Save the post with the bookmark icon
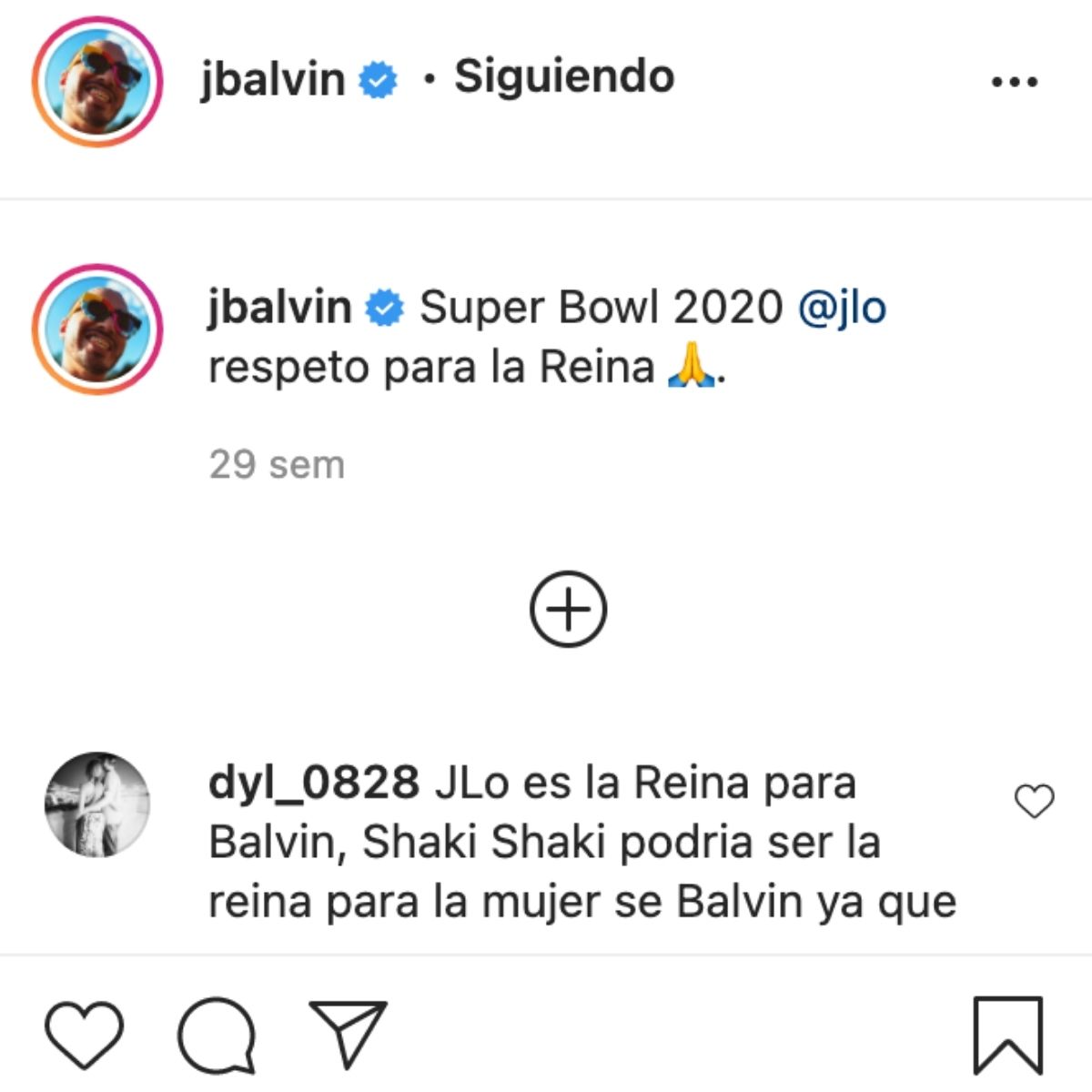1092x1092 pixels. (1007, 1035)
